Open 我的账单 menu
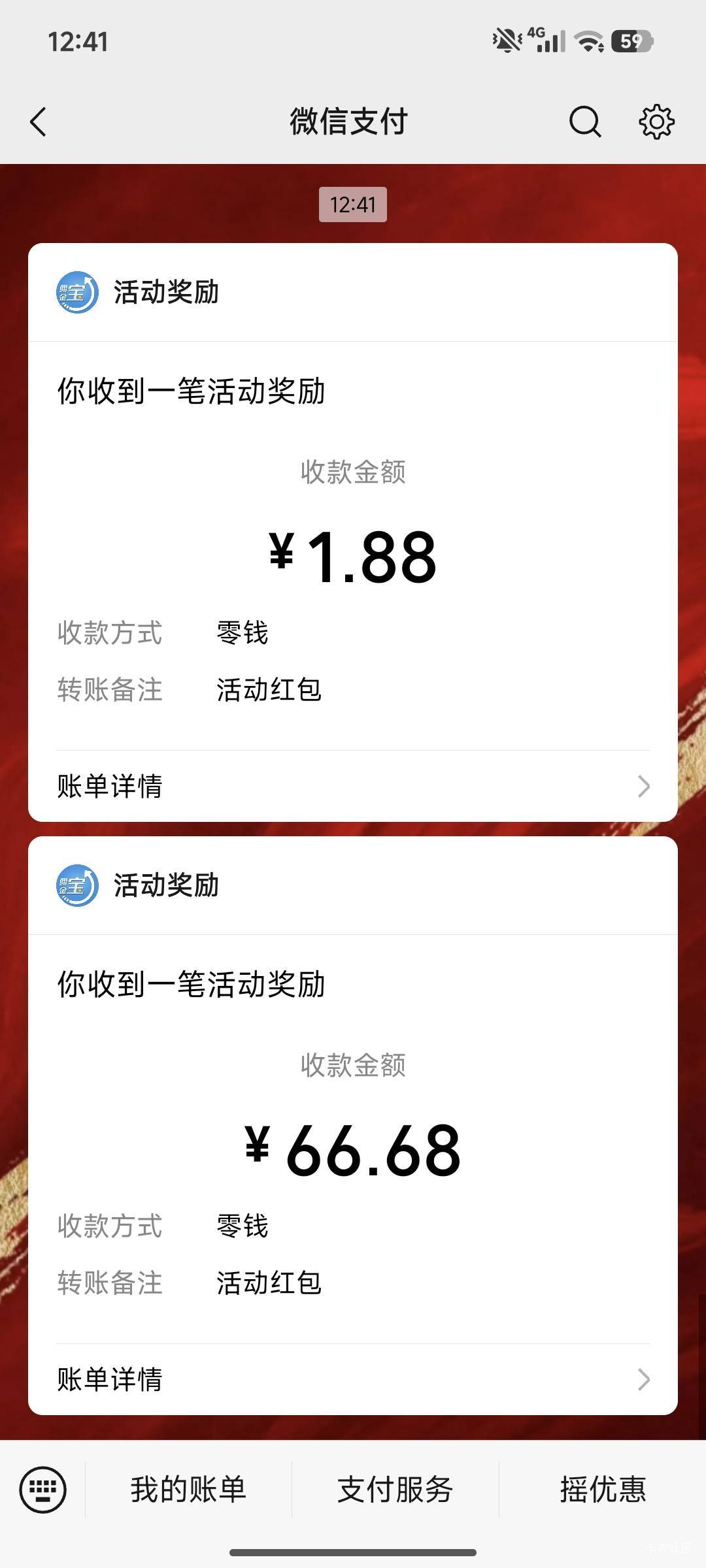The image size is (706, 1568). click(x=188, y=1490)
